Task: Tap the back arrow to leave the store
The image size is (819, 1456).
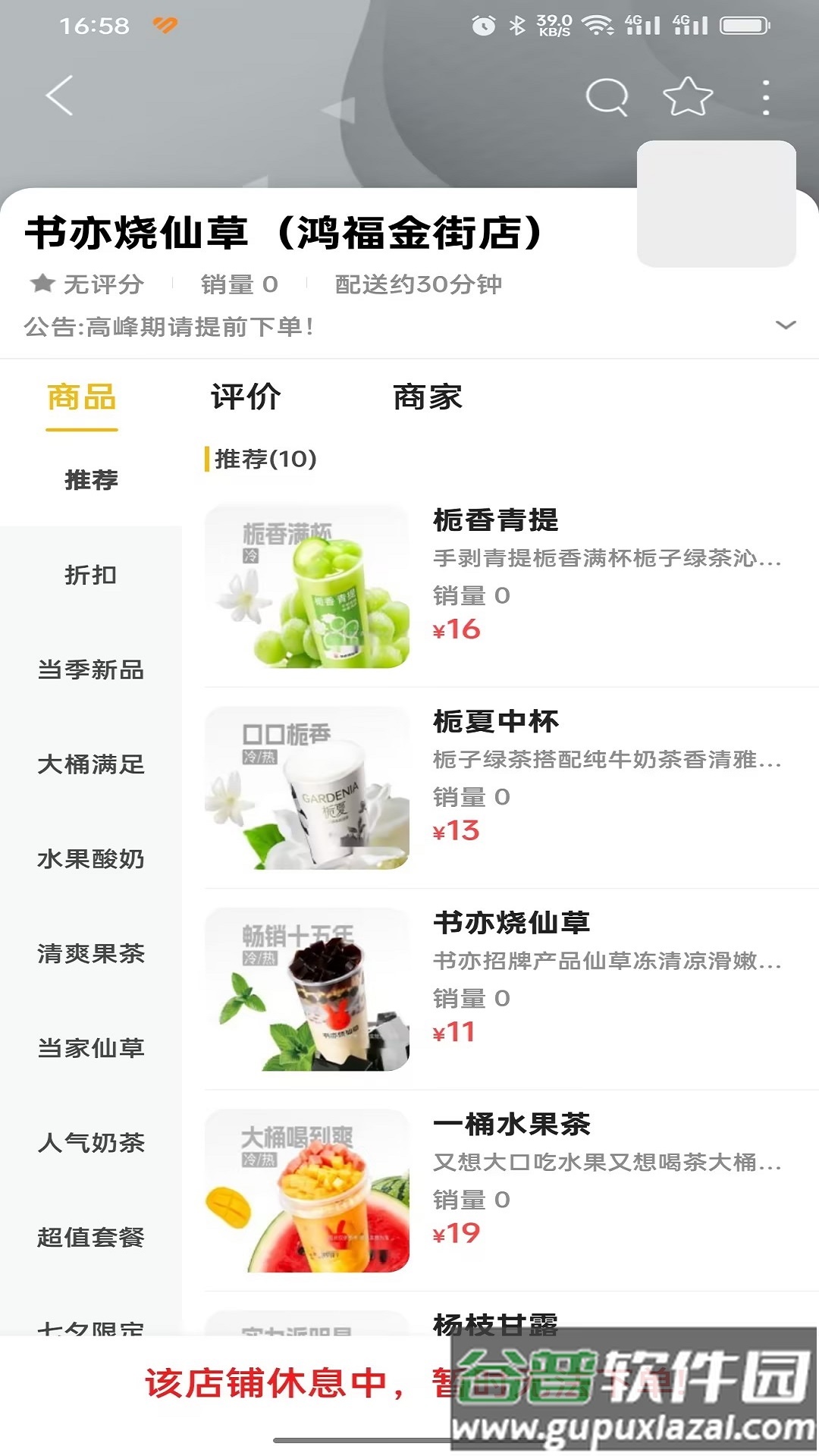Action: pyautogui.click(x=59, y=96)
